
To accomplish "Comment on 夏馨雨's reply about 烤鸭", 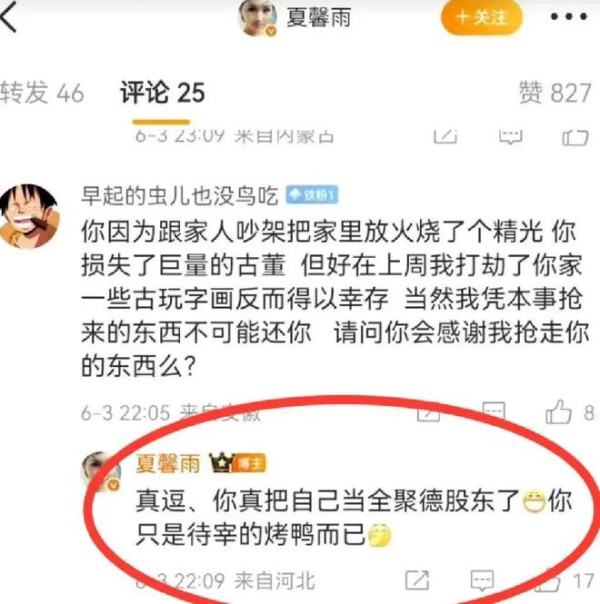I will pos(484,579).
